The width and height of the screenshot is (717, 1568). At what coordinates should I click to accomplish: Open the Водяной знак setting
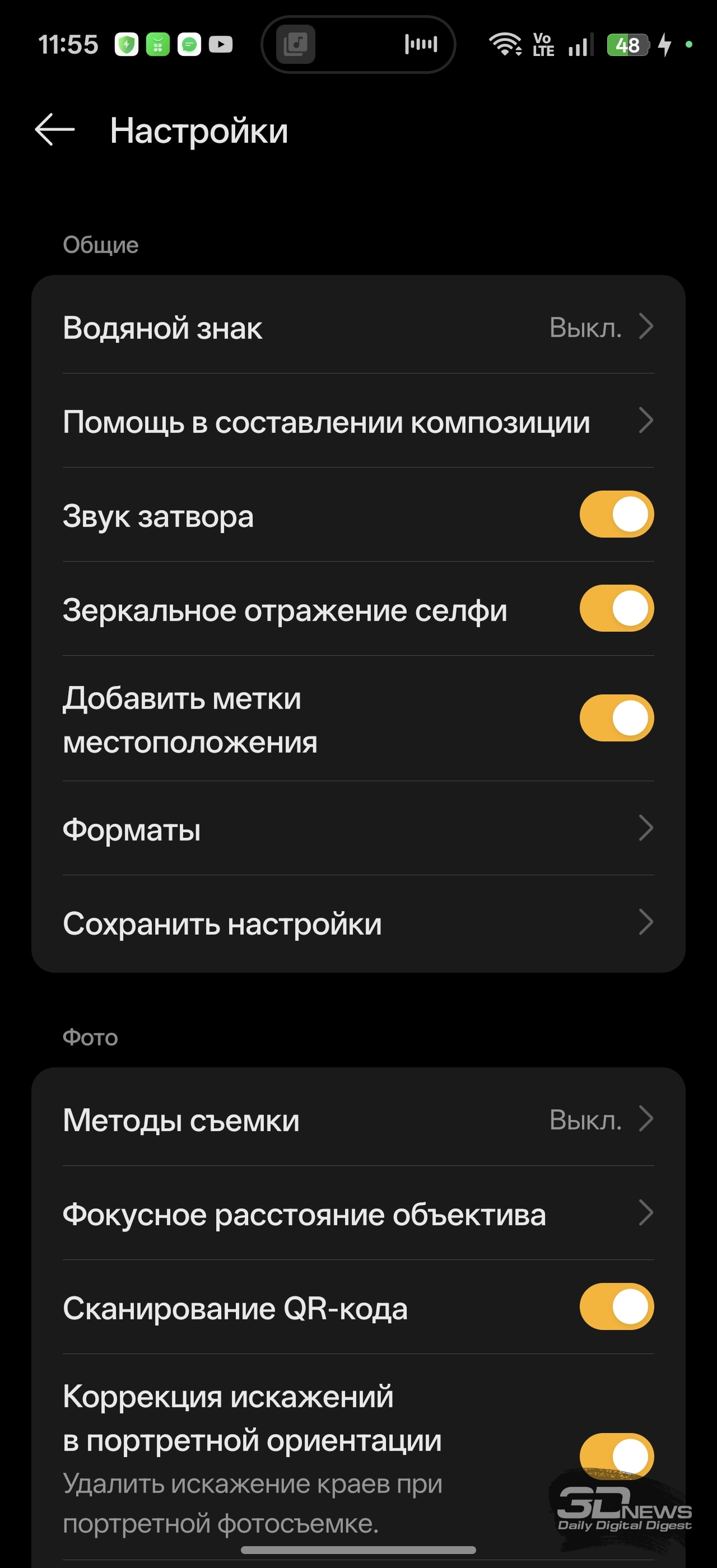coord(358,328)
